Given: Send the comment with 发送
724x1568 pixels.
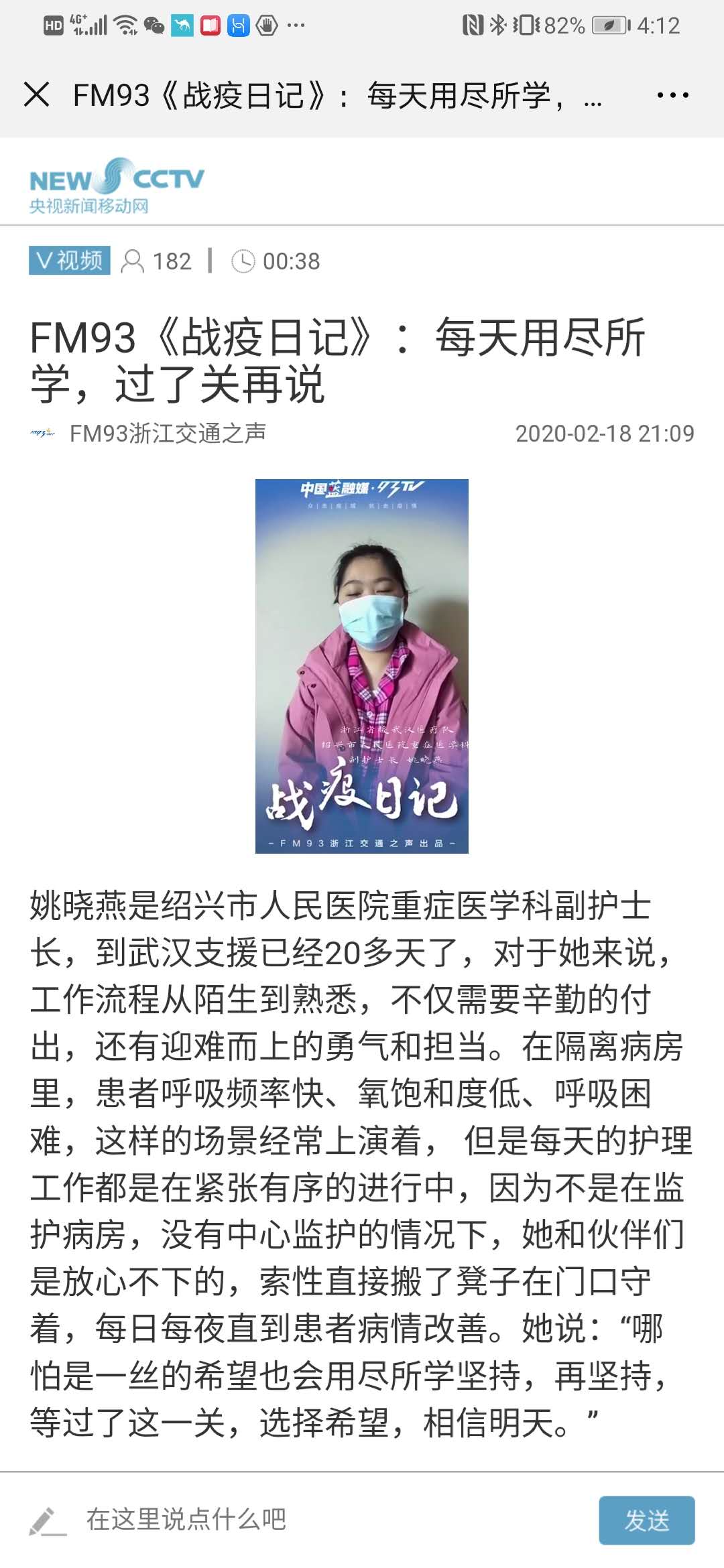Looking at the screenshot, I should [646, 1520].
